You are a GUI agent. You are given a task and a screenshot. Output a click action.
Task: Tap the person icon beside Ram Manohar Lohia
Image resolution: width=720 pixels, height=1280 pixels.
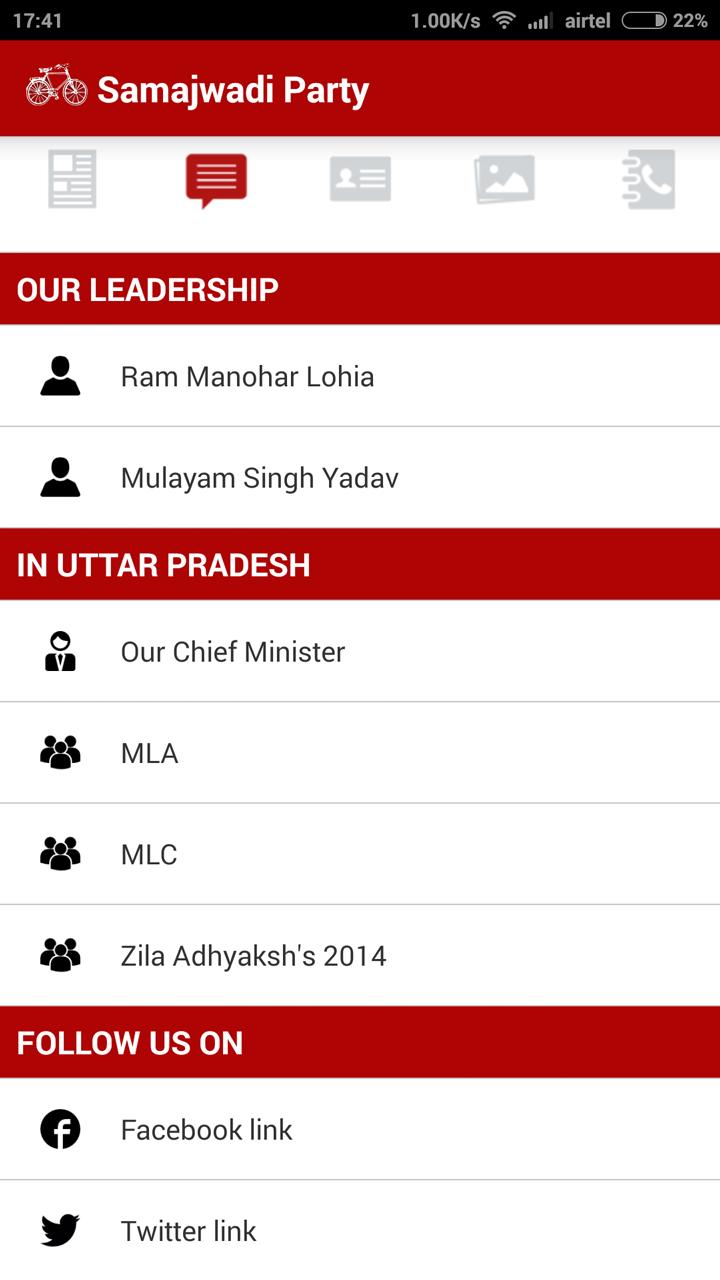pos(59,376)
